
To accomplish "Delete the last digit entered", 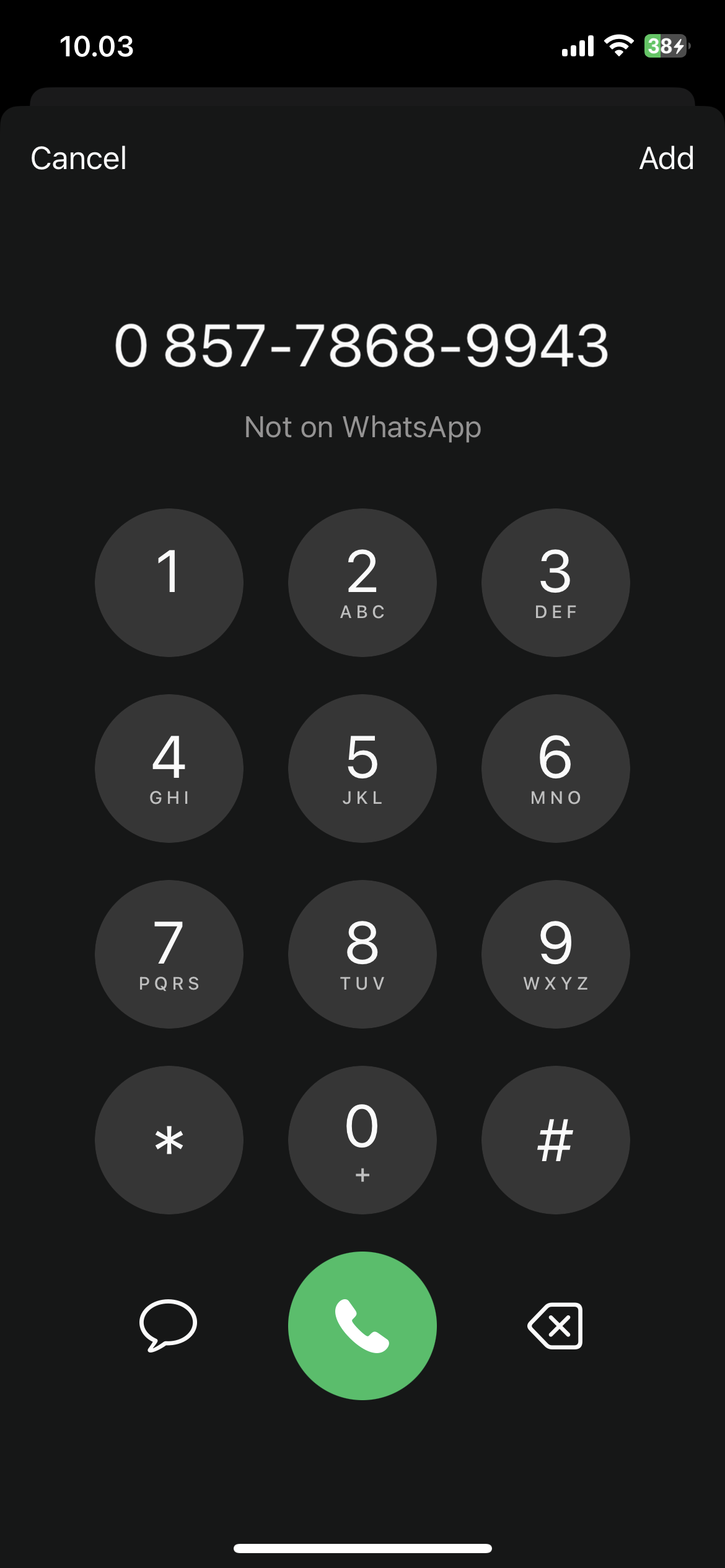I will pyautogui.click(x=556, y=1326).
